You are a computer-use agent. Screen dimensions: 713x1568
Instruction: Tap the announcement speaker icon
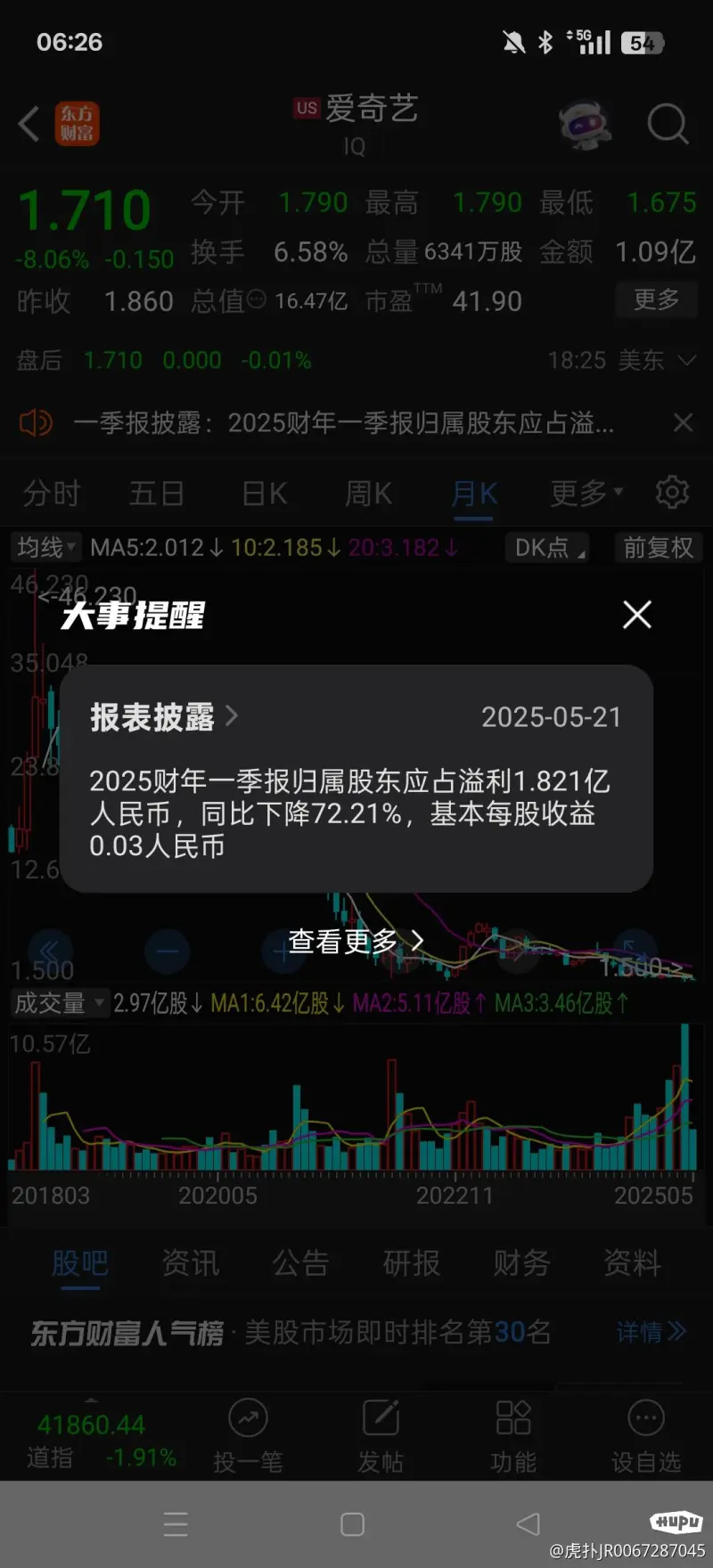click(x=36, y=423)
